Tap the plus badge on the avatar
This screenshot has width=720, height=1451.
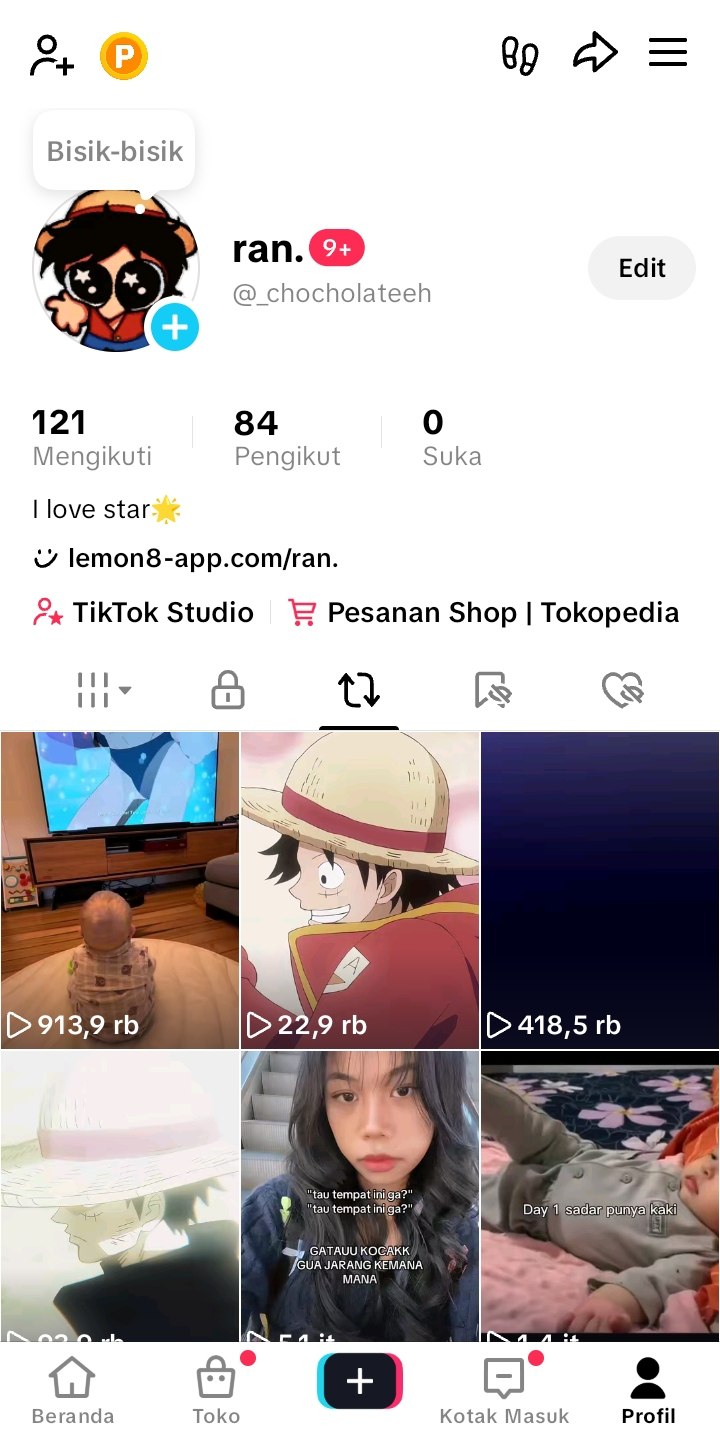click(x=175, y=327)
